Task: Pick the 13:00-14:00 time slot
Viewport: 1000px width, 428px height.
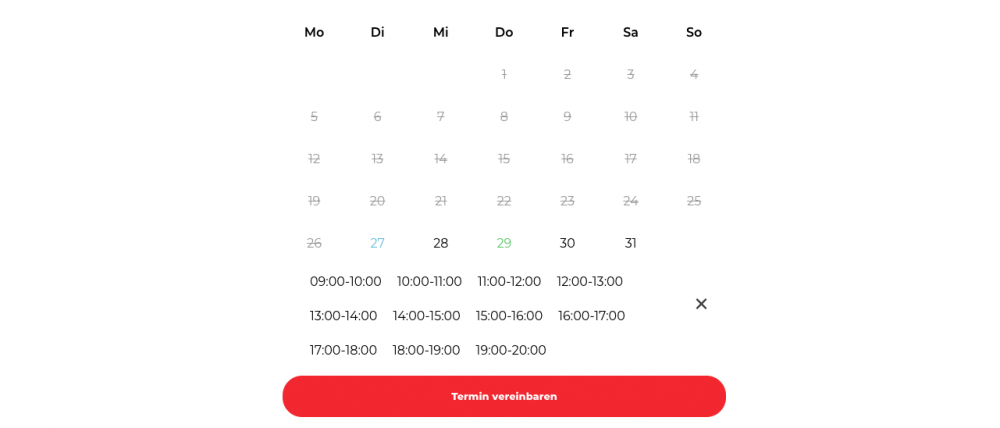Action: [x=343, y=316]
